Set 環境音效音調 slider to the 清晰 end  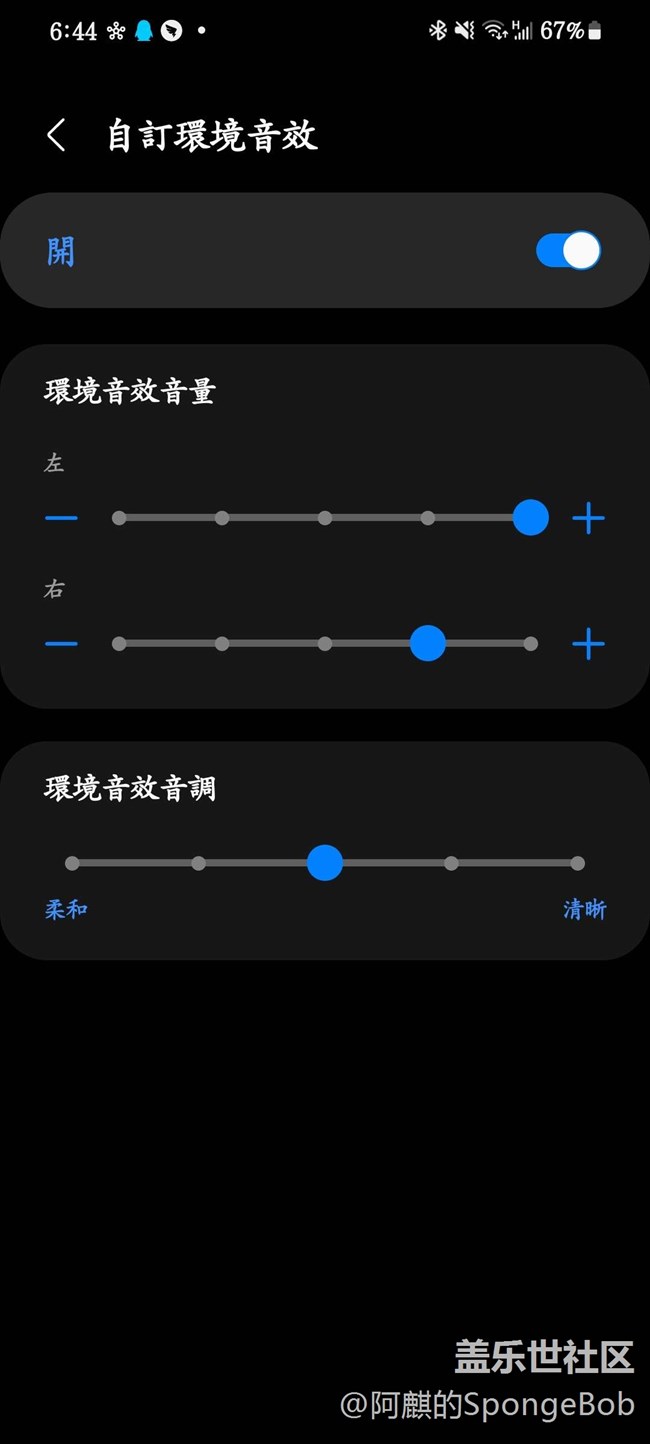[578, 863]
